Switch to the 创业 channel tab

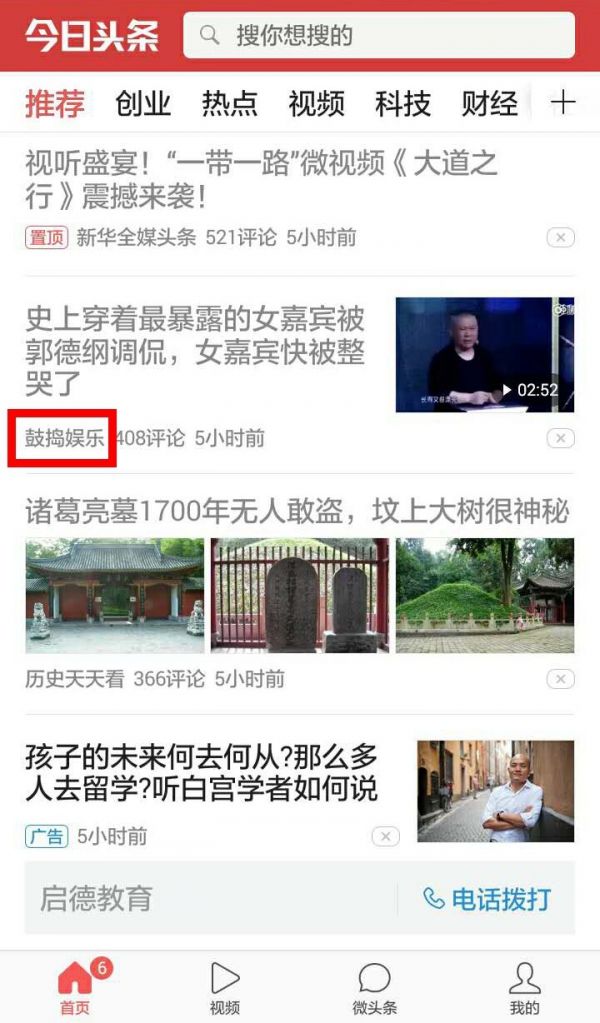[x=143, y=104]
